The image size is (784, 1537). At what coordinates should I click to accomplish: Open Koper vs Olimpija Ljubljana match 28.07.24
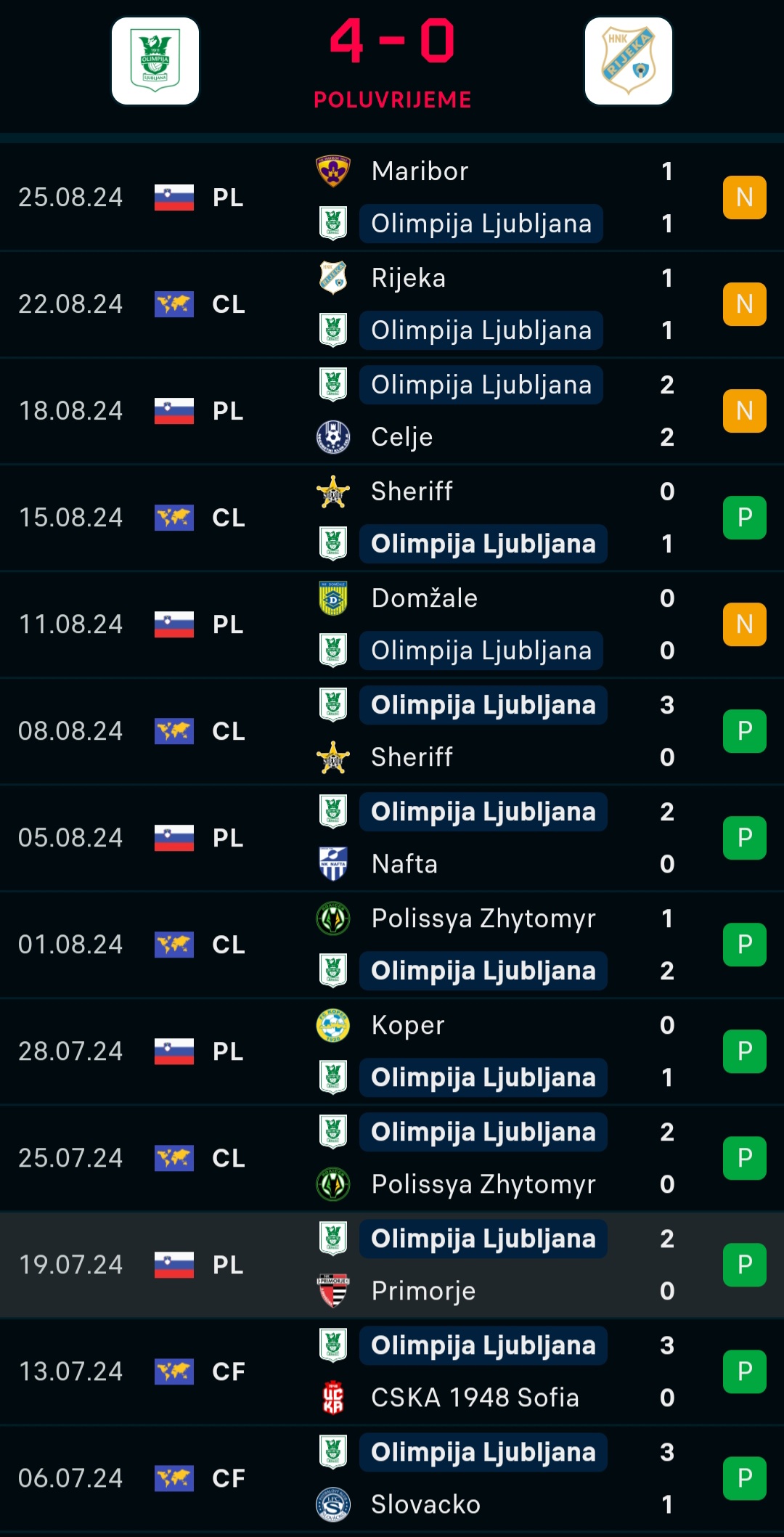[x=392, y=1051]
